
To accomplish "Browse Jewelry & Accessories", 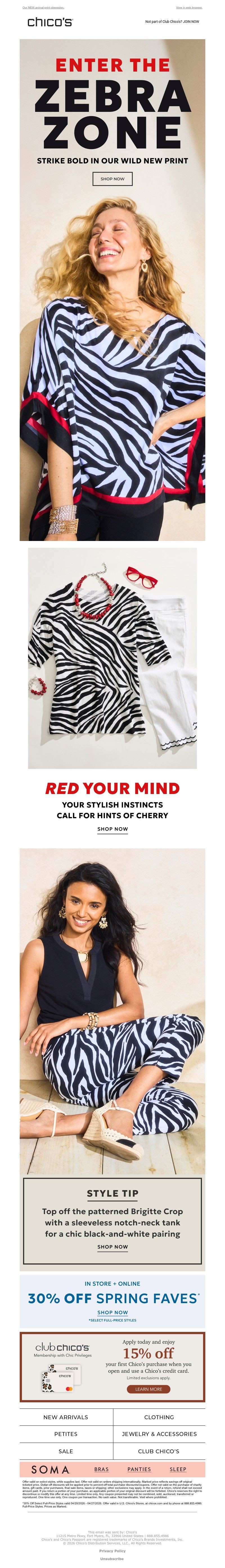I will 159,1434.
